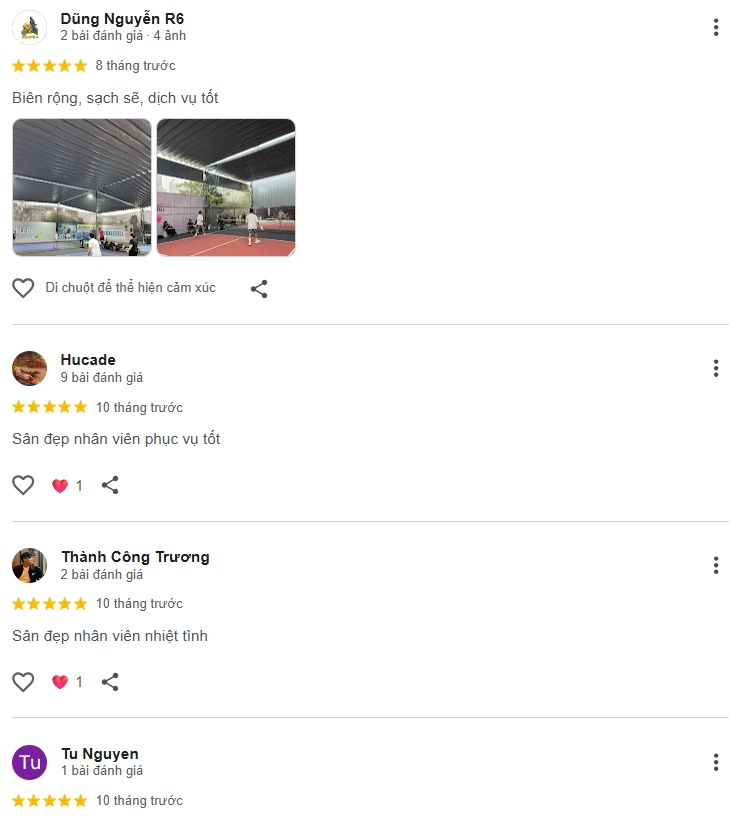733x819 pixels.
Task: Open Tu Nguyen's reviewer profile
Action: point(99,753)
